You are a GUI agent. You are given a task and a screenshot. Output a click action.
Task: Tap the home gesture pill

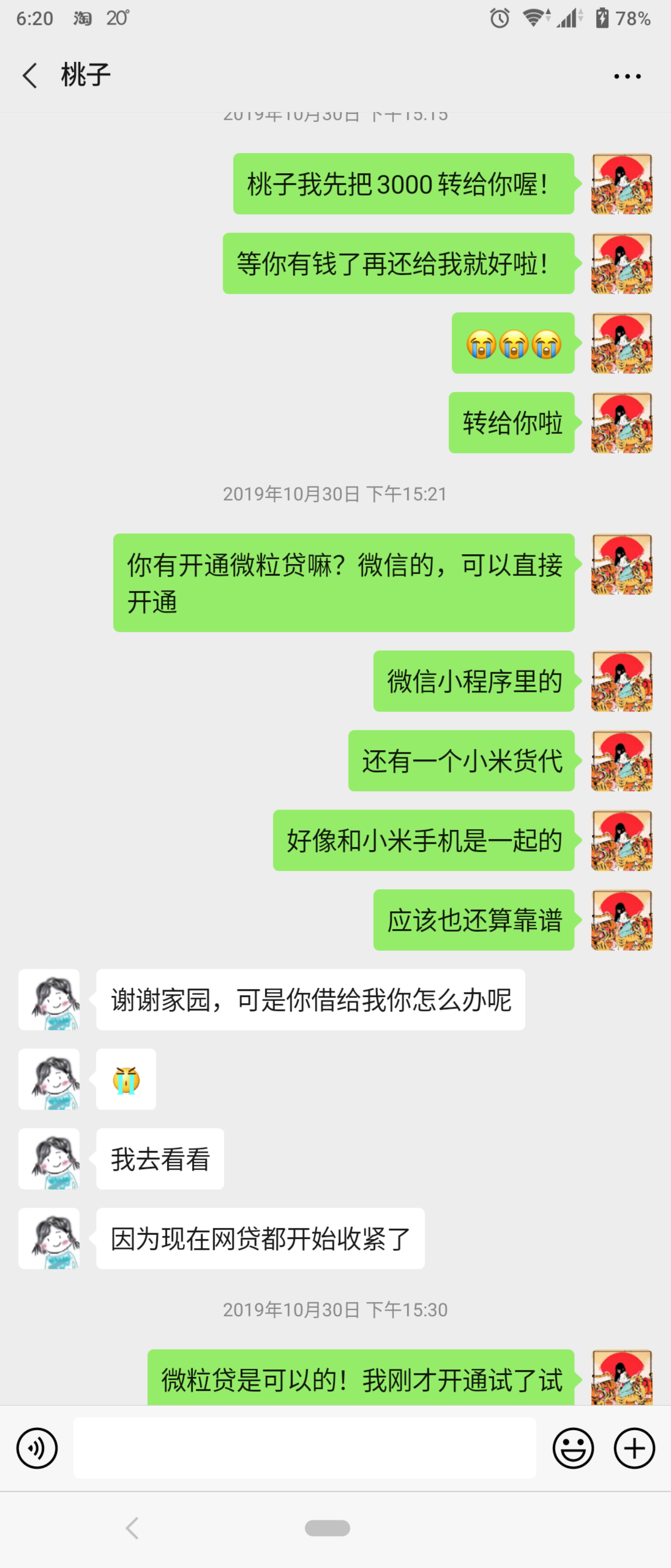[x=327, y=1528]
